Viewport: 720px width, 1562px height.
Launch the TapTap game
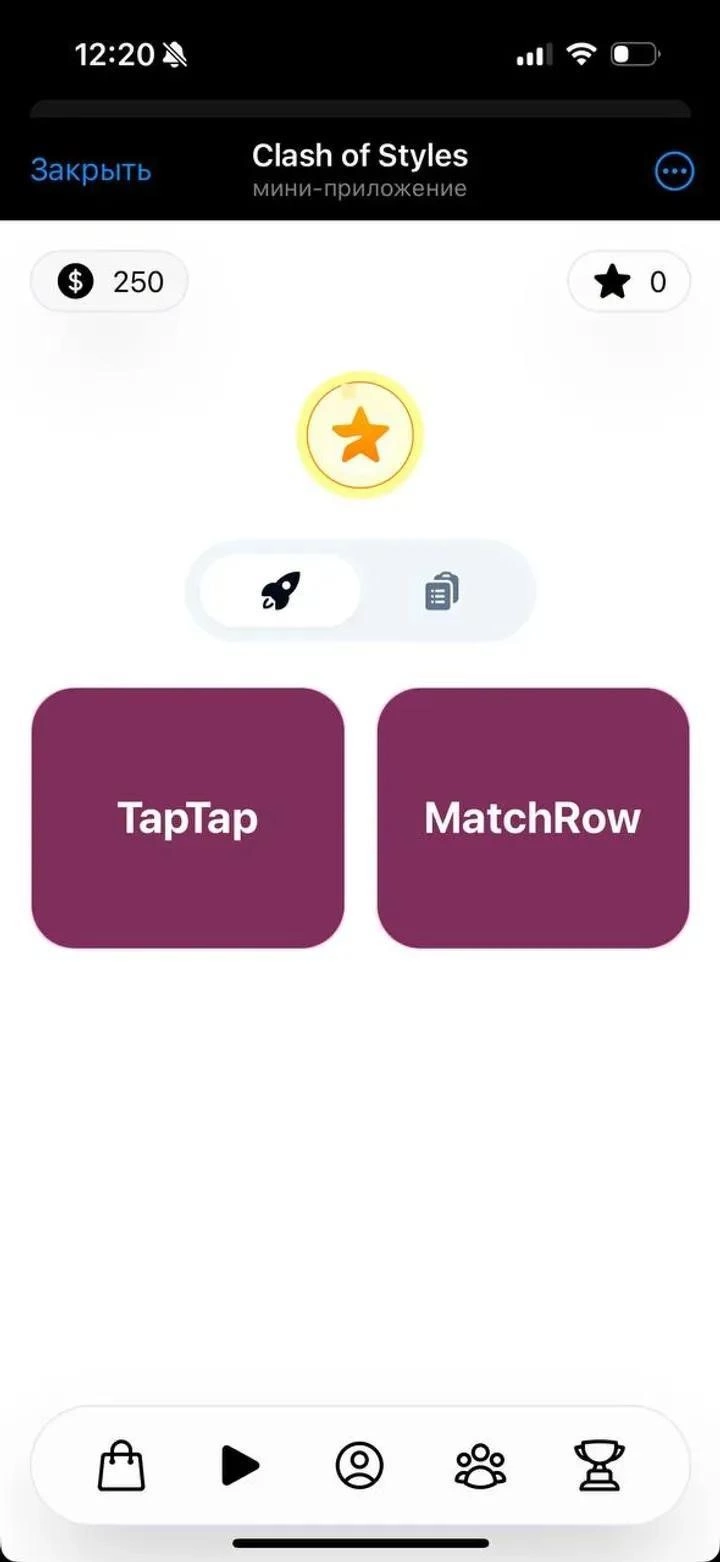(x=188, y=818)
